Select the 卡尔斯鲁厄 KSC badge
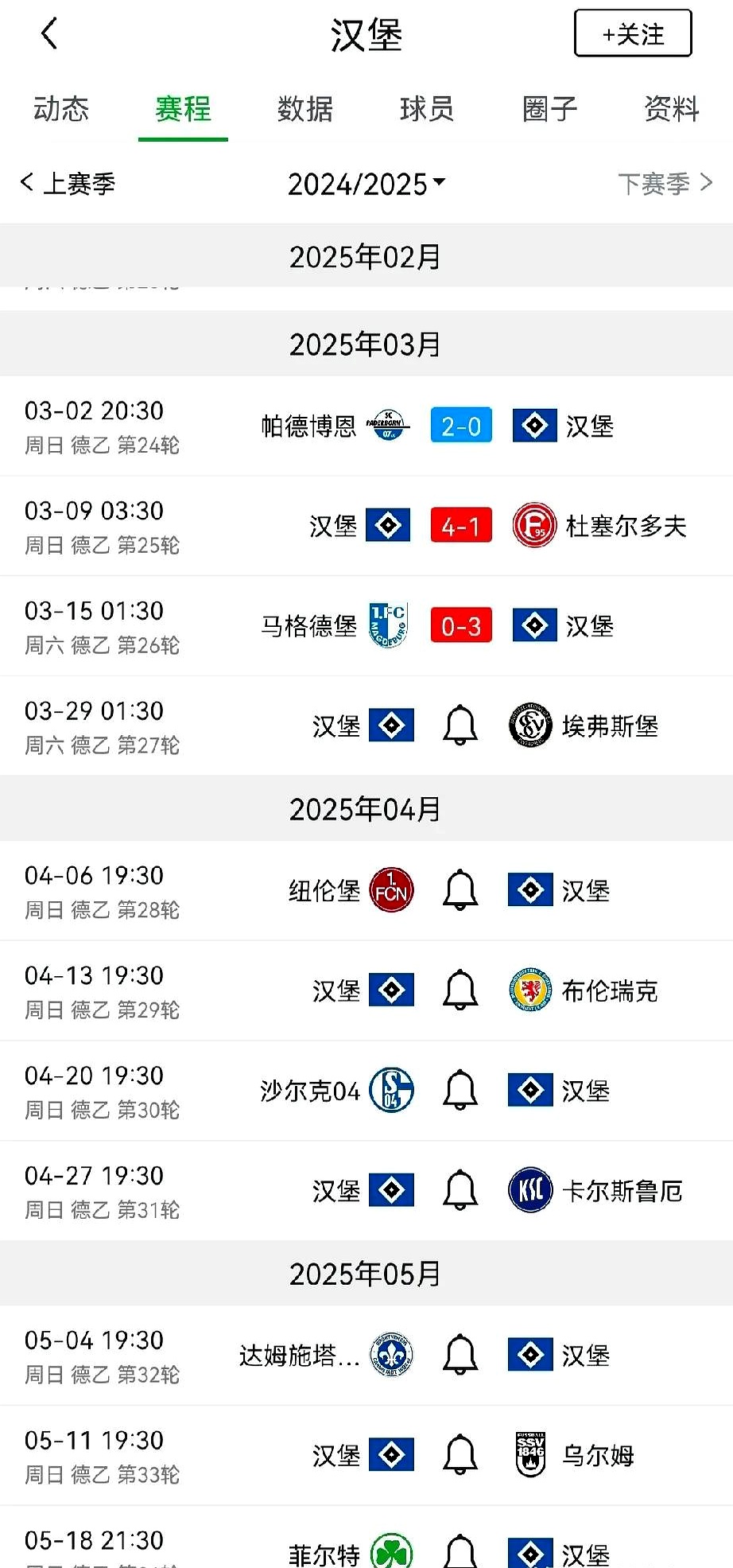The height and width of the screenshot is (1568, 733). 530,1189
